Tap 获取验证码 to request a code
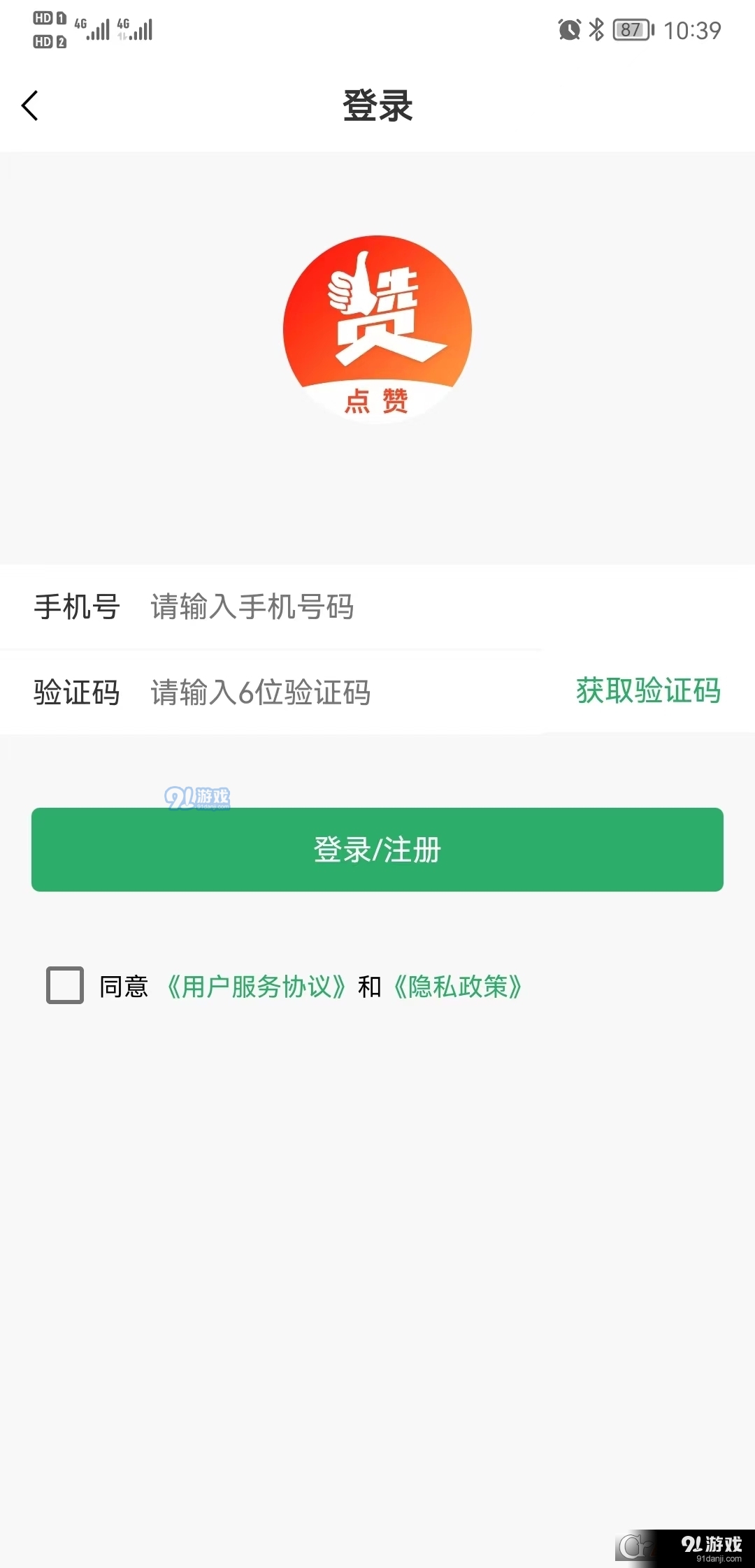The width and height of the screenshot is (755, 1568). pos(647,691)
